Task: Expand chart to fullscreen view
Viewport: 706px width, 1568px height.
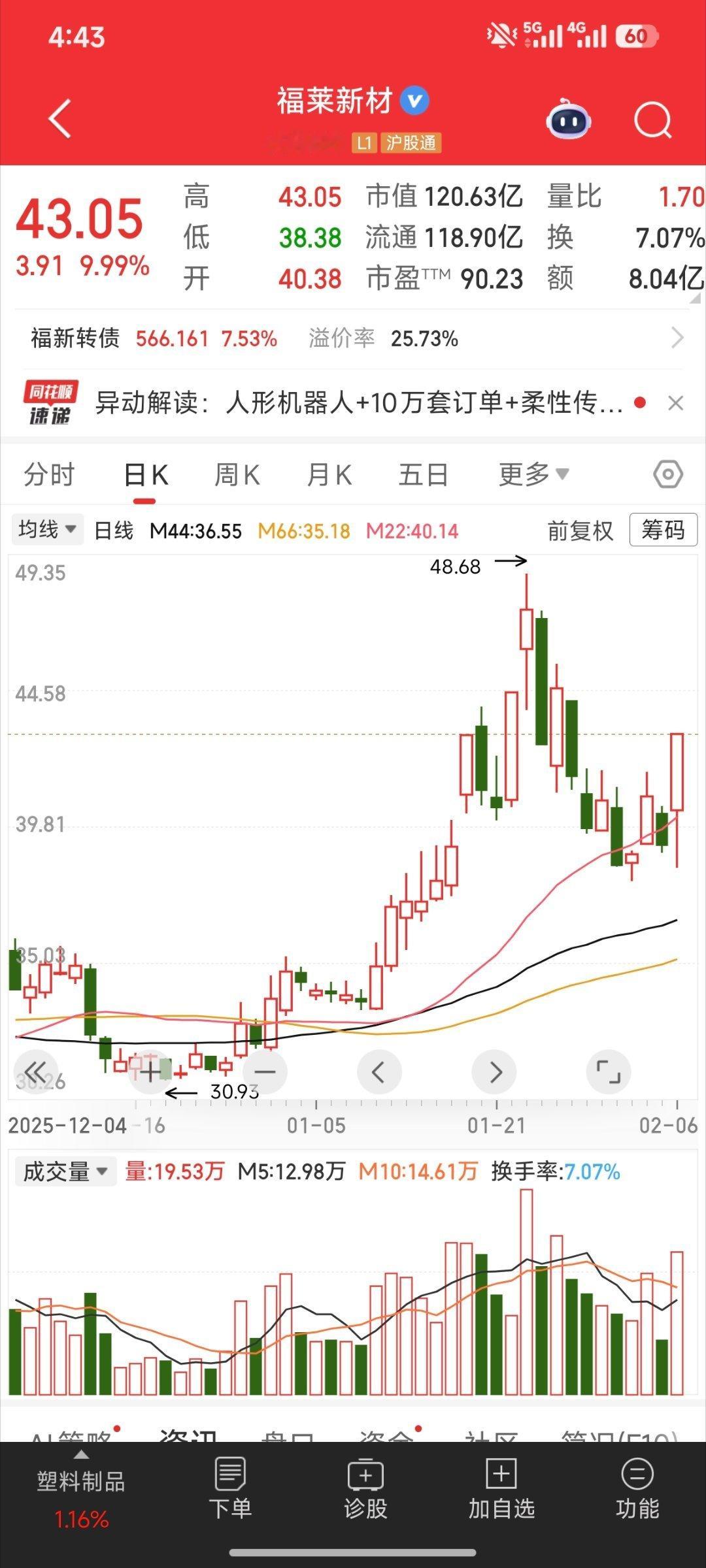Action: (609, 1071)
